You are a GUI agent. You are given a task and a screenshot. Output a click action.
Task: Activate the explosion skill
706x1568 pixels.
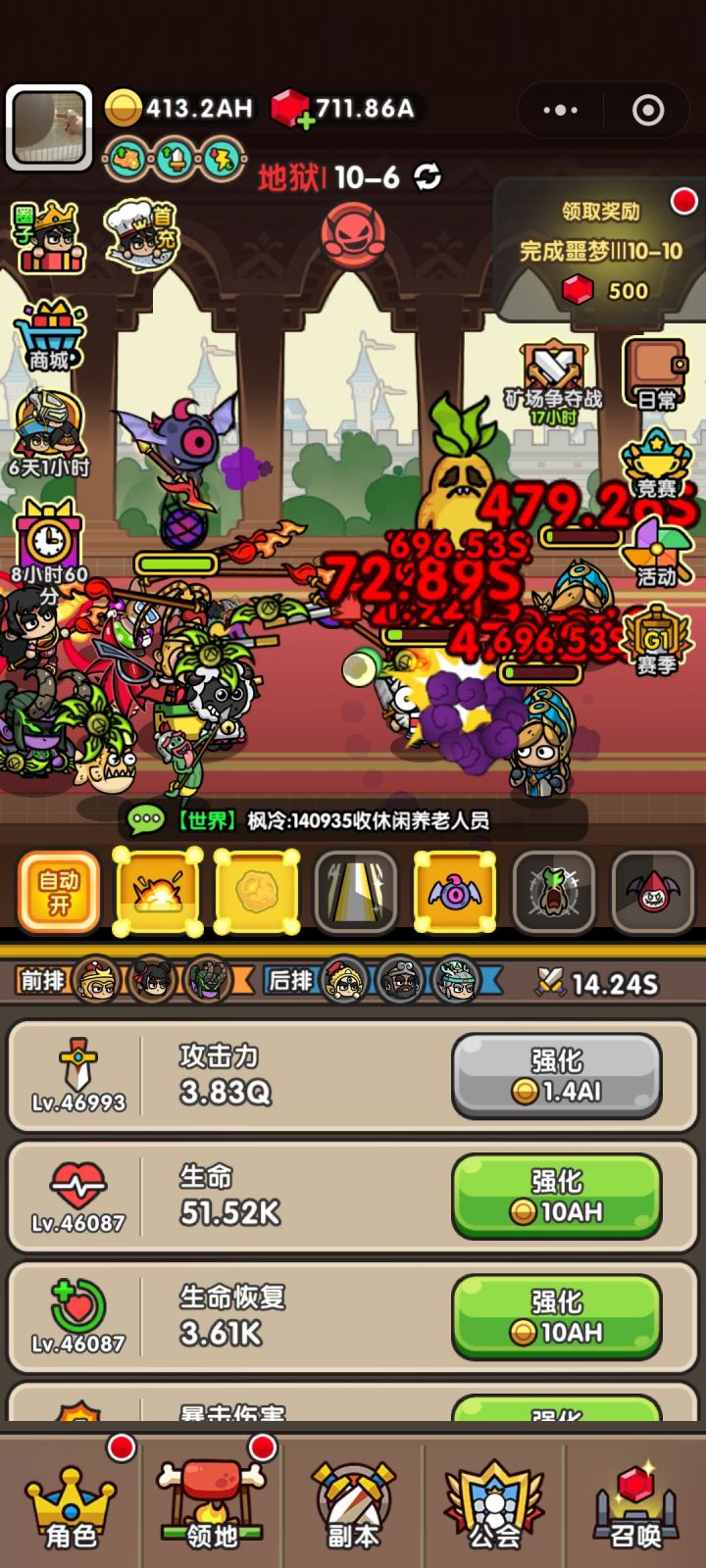pyautogui.click(x=159, y=892)
